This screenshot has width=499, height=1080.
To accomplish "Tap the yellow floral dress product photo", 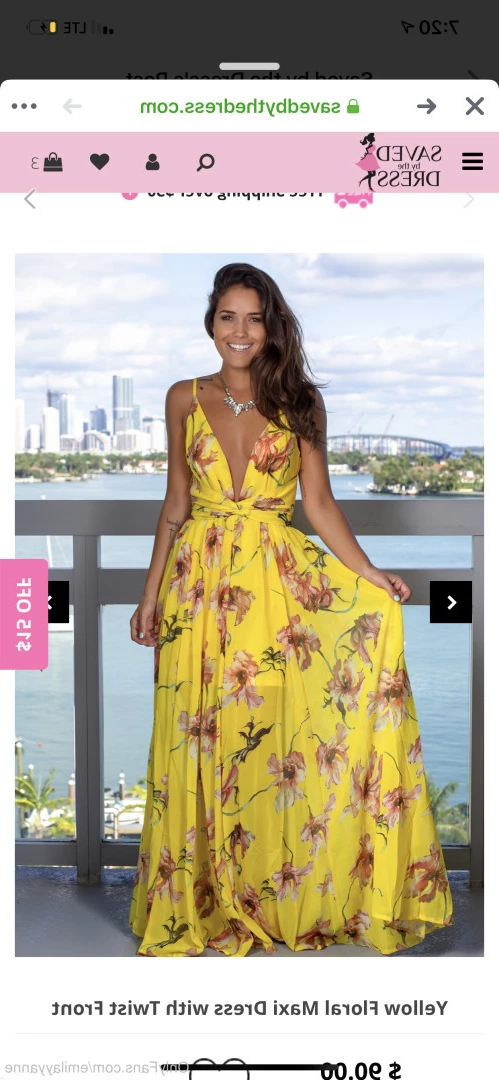I will (x=250, y=605).
